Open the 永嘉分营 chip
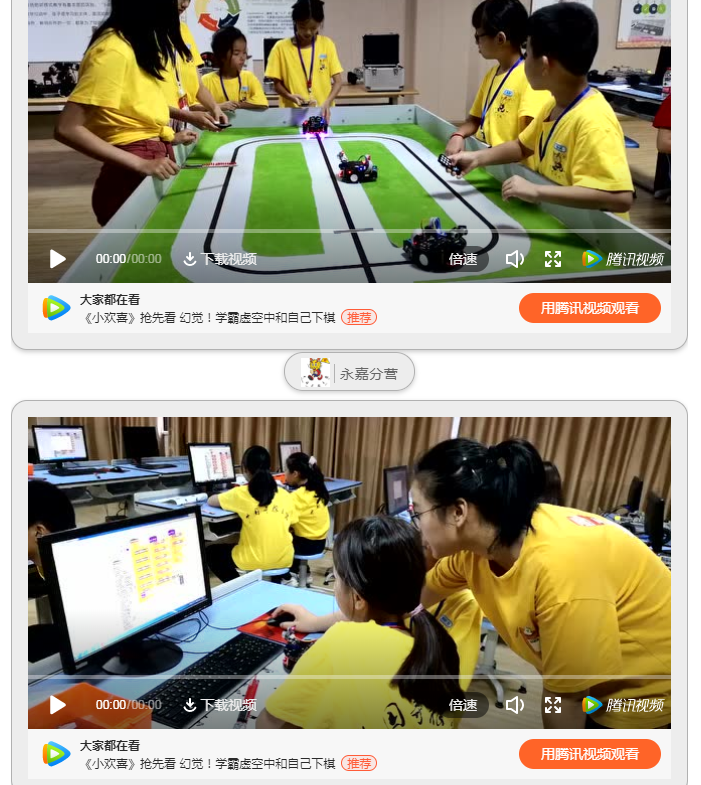The width and height of the screenshot is (701, 785). point(349,373)
